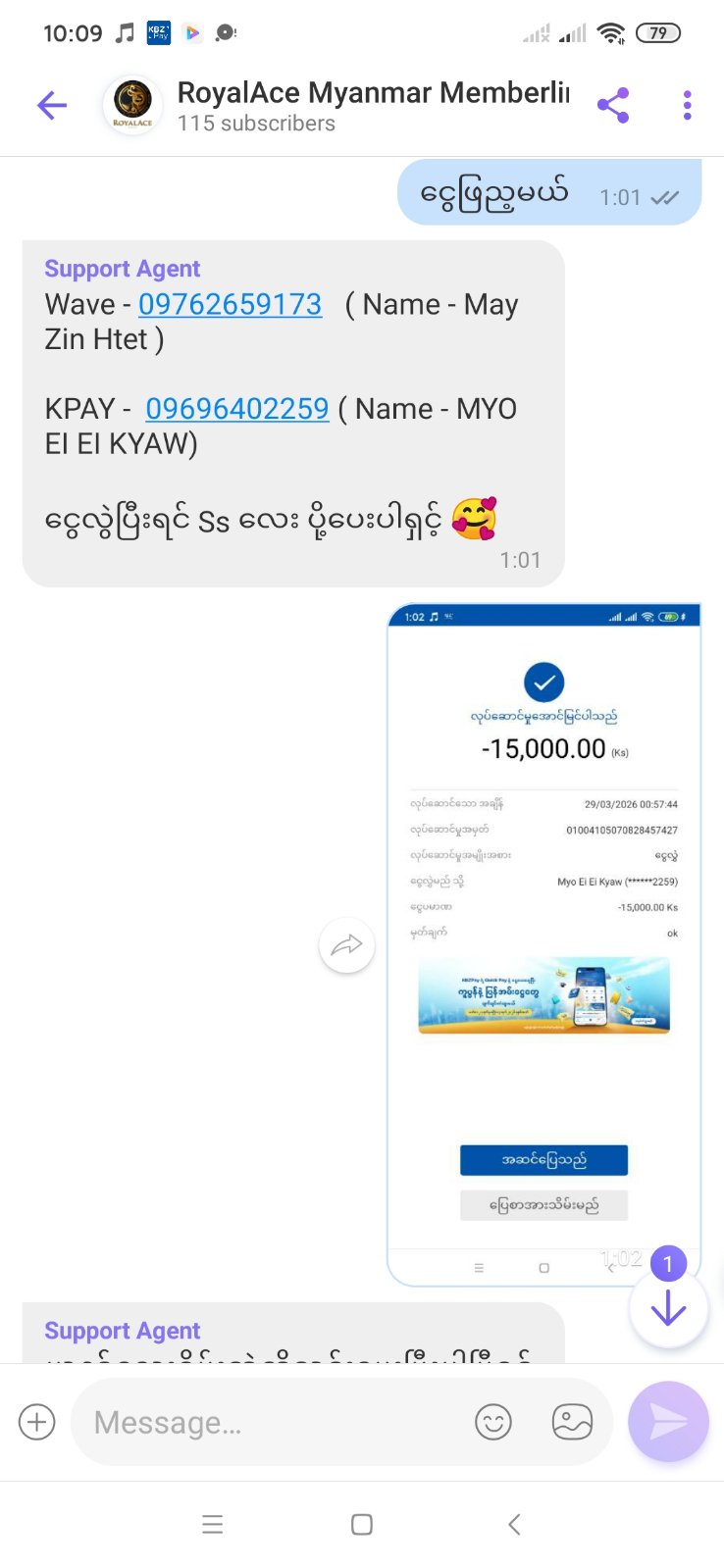The width and height of the screenshot is (724, 1568).
Task: Forward the receipt screenshot message
Action: [346, 945]
